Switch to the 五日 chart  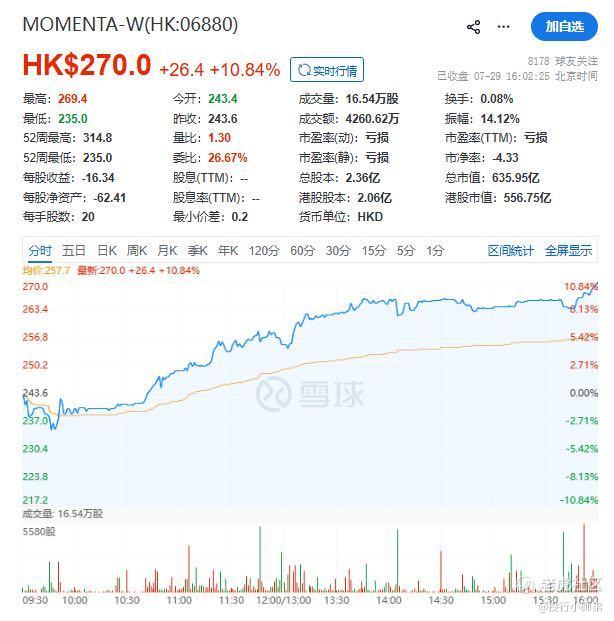(74, 251)
